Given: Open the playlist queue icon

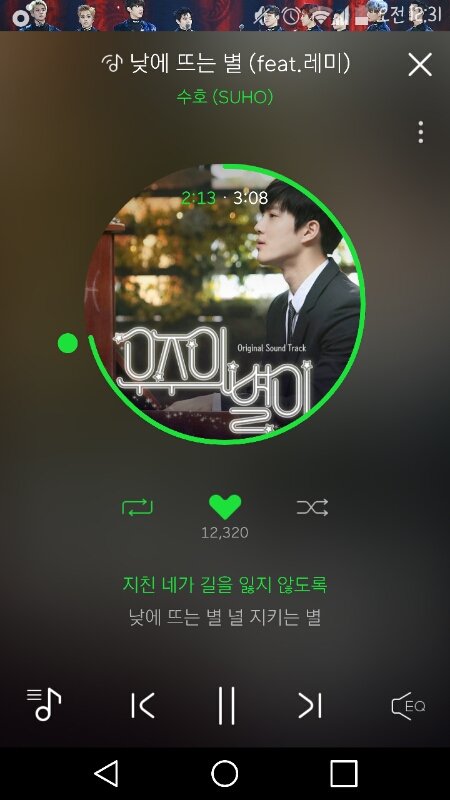Looking at the screenshot, I should [44, 704].
